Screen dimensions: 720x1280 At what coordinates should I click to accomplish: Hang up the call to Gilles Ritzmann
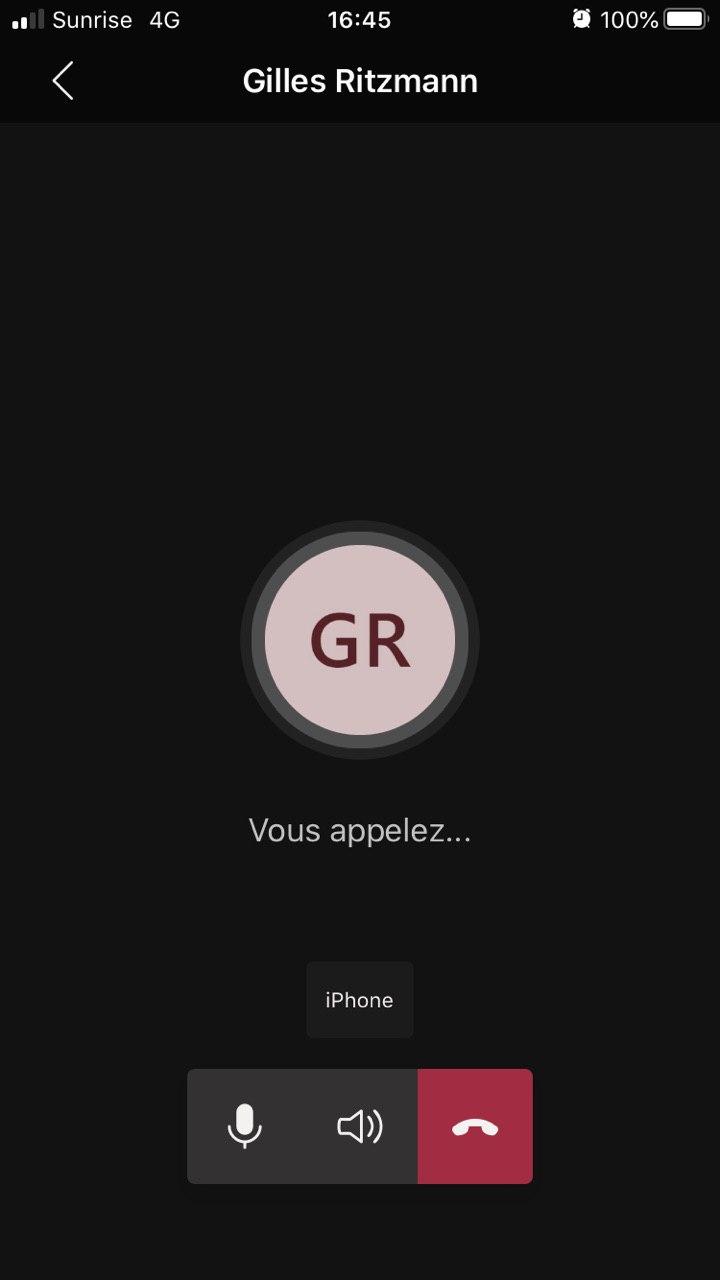point(475,1127)
